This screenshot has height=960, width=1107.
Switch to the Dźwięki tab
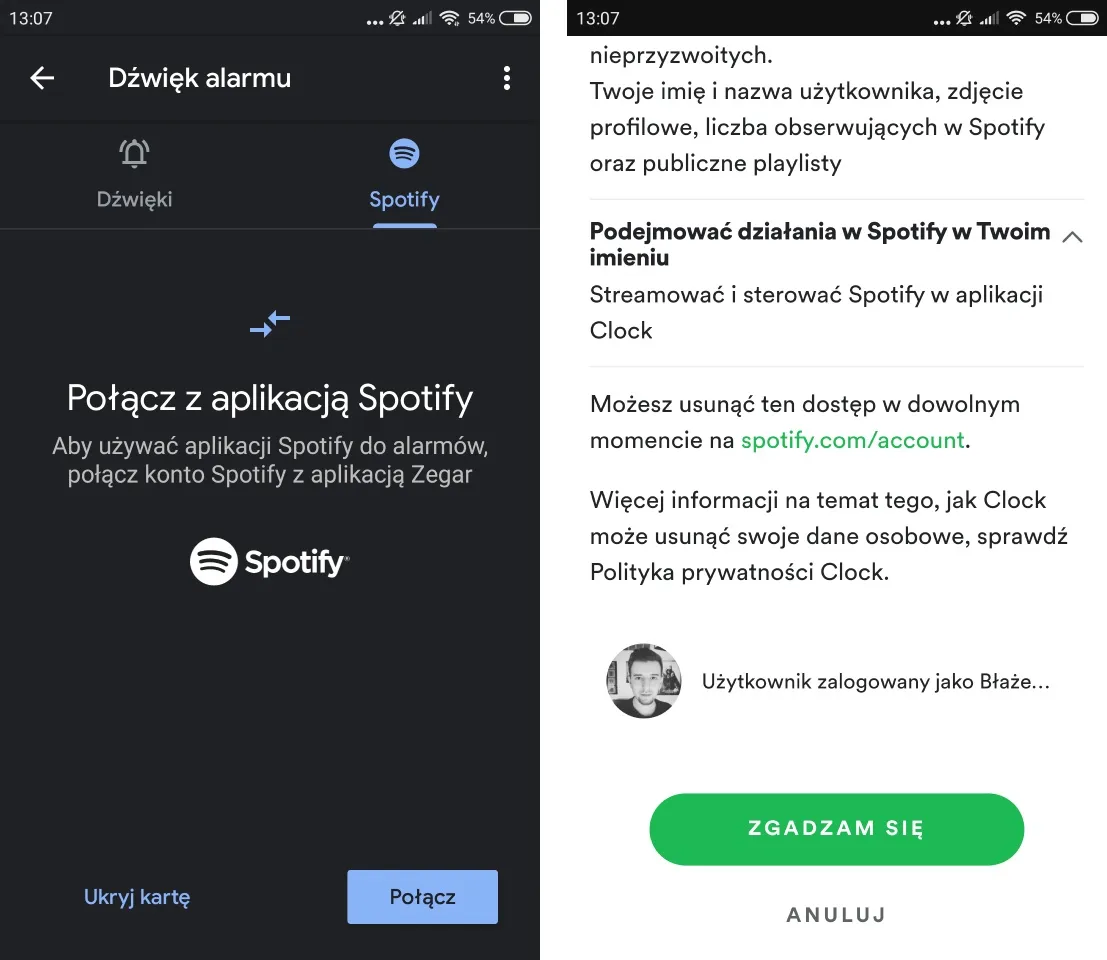[134, 175]
